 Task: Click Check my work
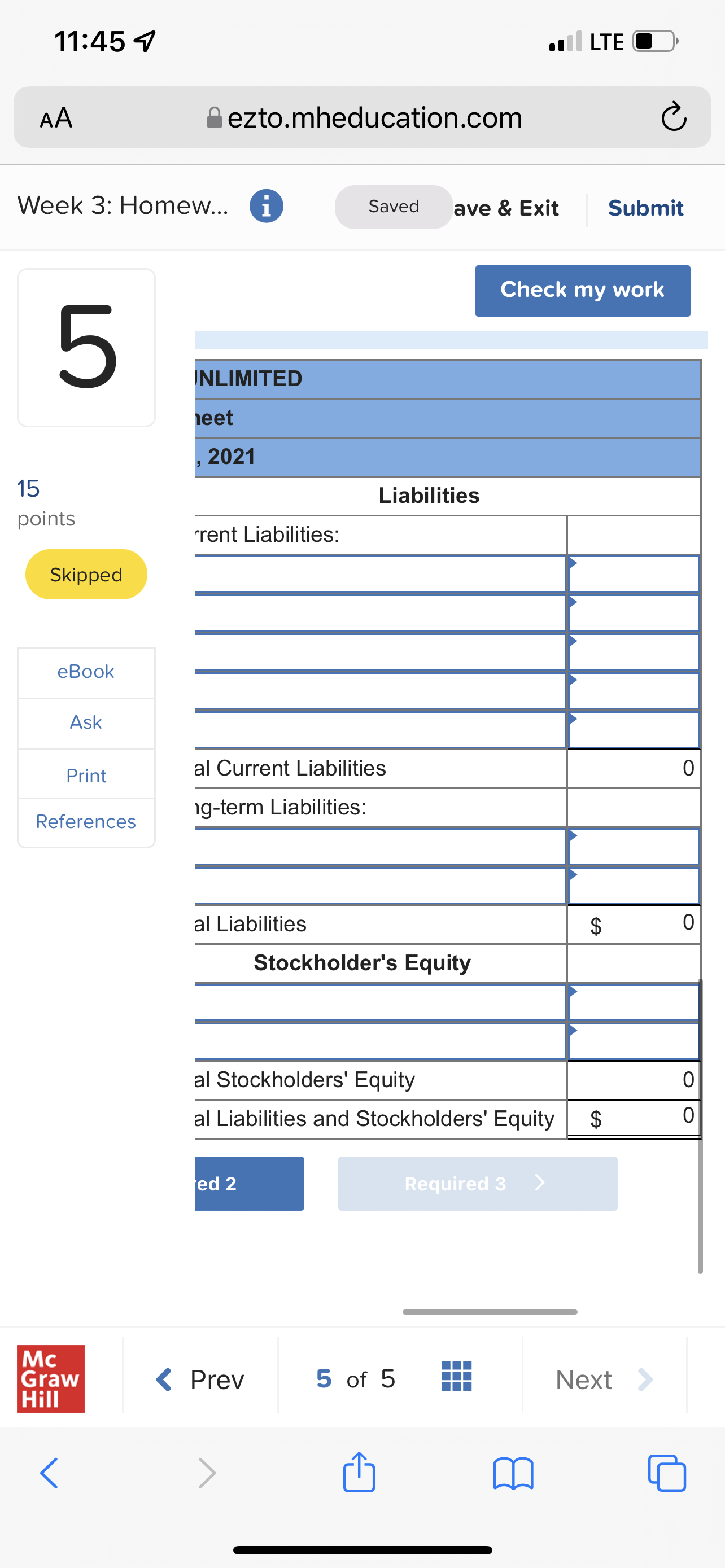click(x=582, y=290)
